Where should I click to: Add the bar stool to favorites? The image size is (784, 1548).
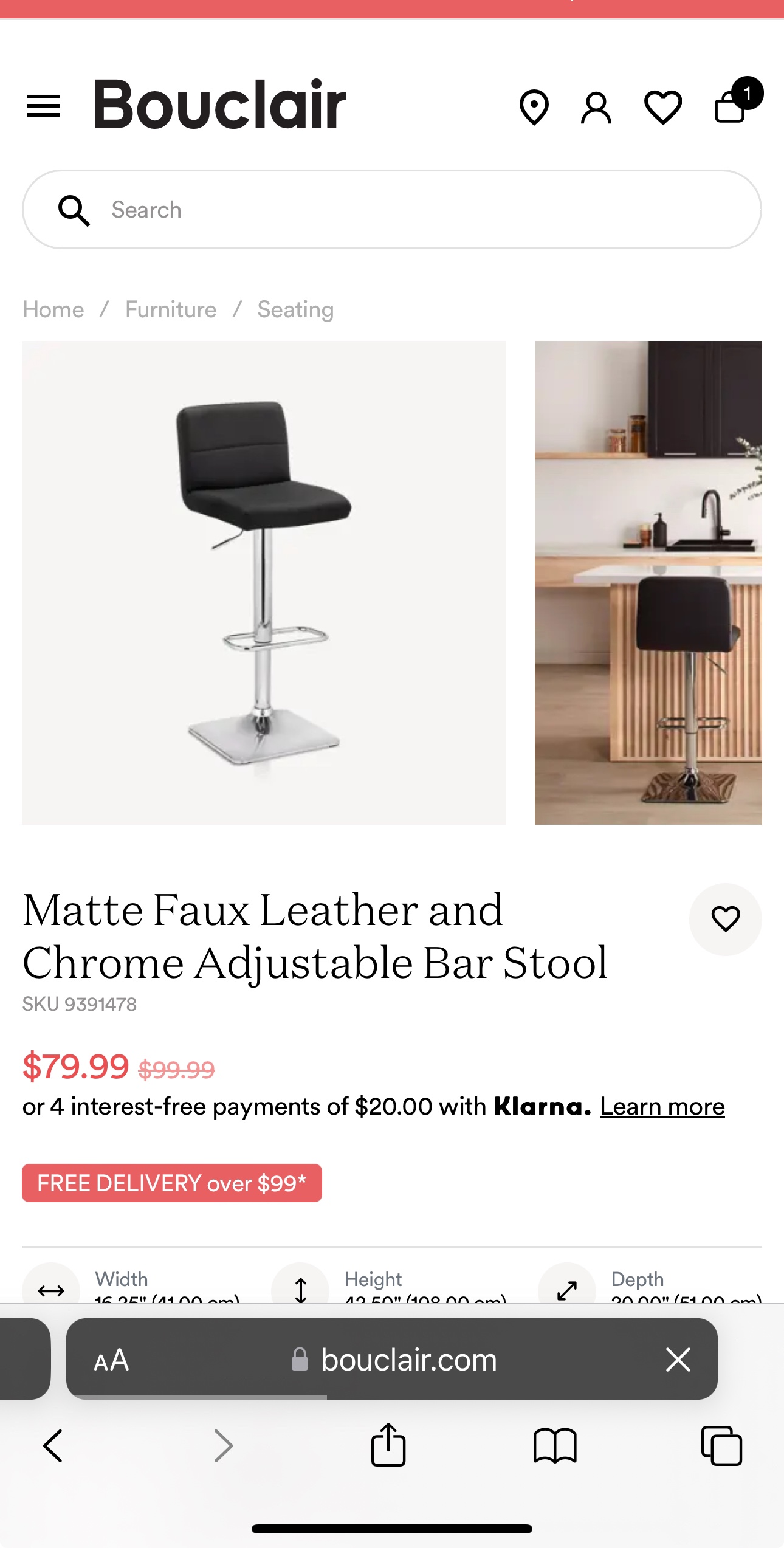pos(726,919)
